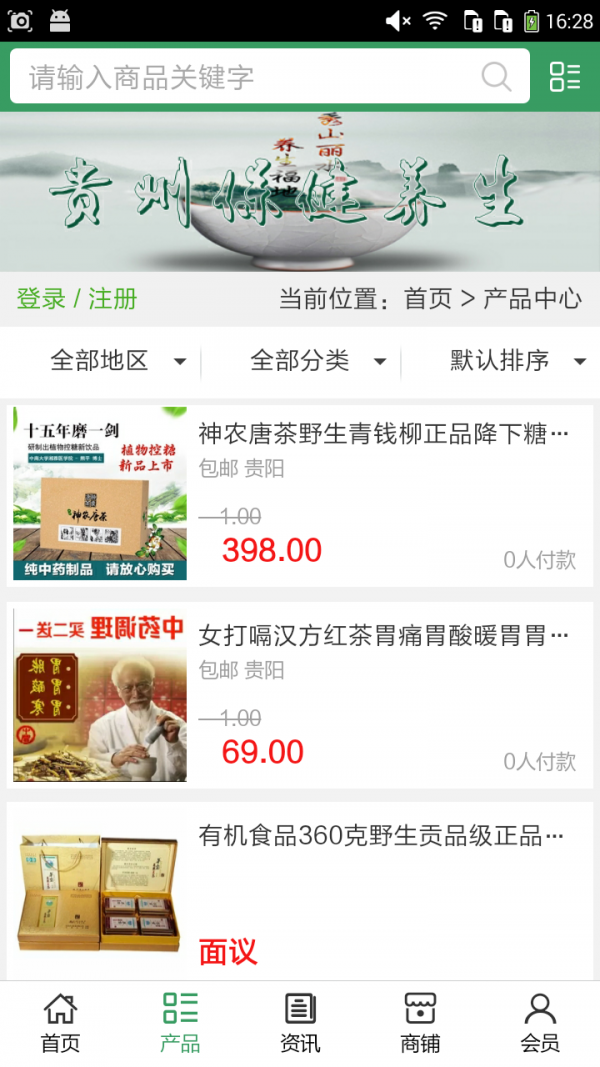
Task: Select the 产品 bottom tab
Action: [x=180, y=1022]
